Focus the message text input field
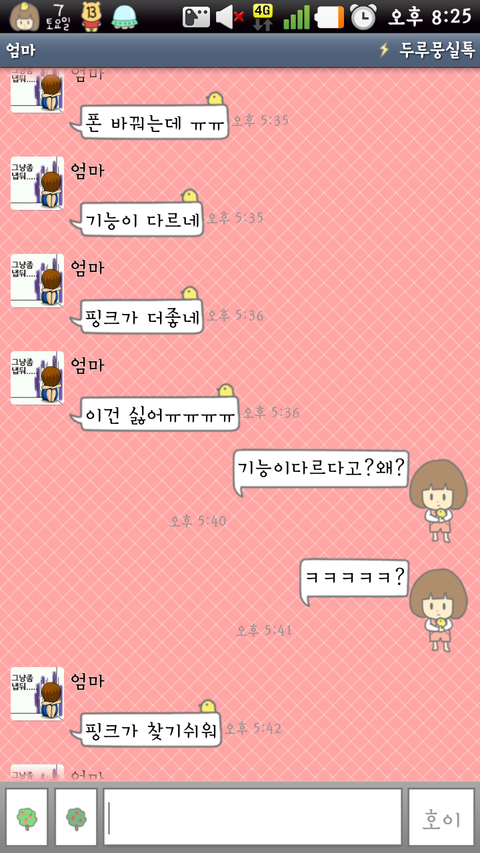This screenshot has width=480, height=853. 253,817
